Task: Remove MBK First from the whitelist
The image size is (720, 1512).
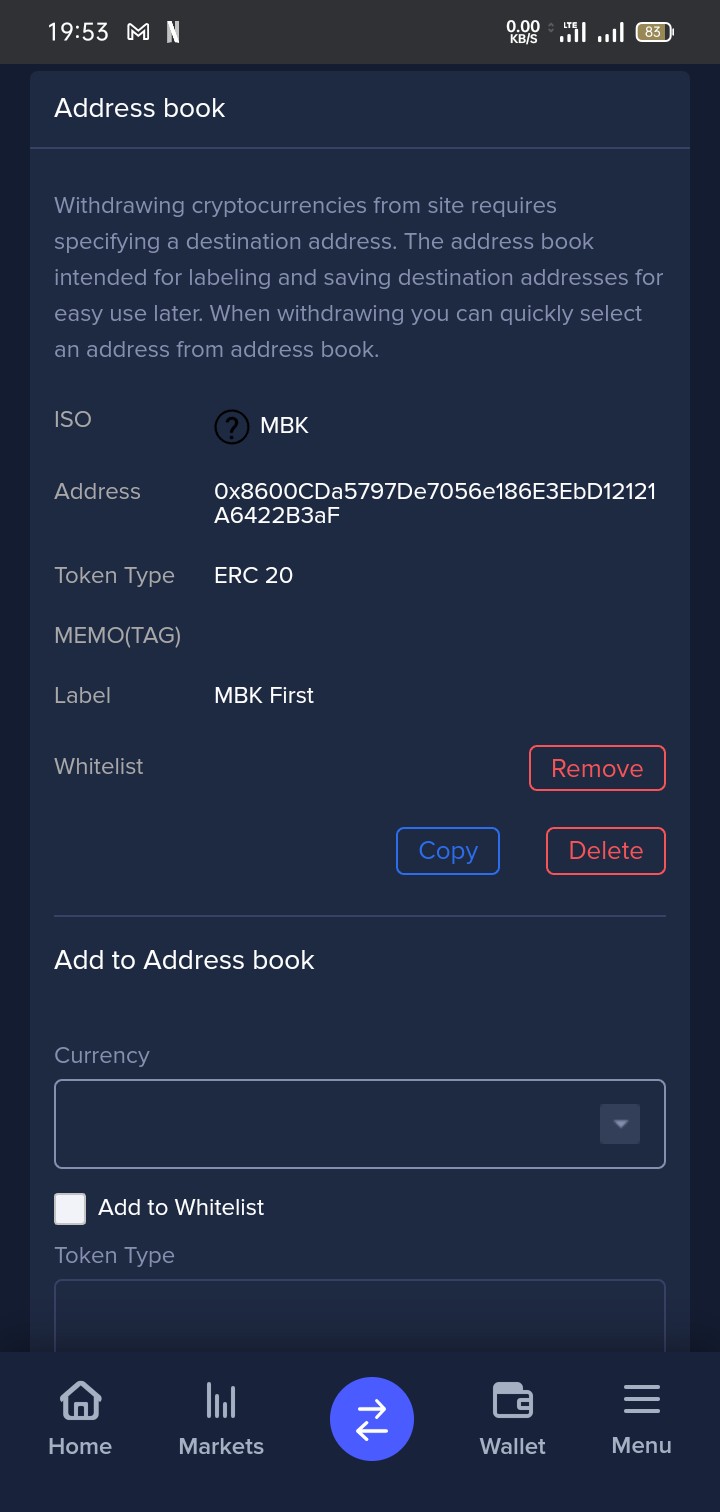Action: pos(597,768)
